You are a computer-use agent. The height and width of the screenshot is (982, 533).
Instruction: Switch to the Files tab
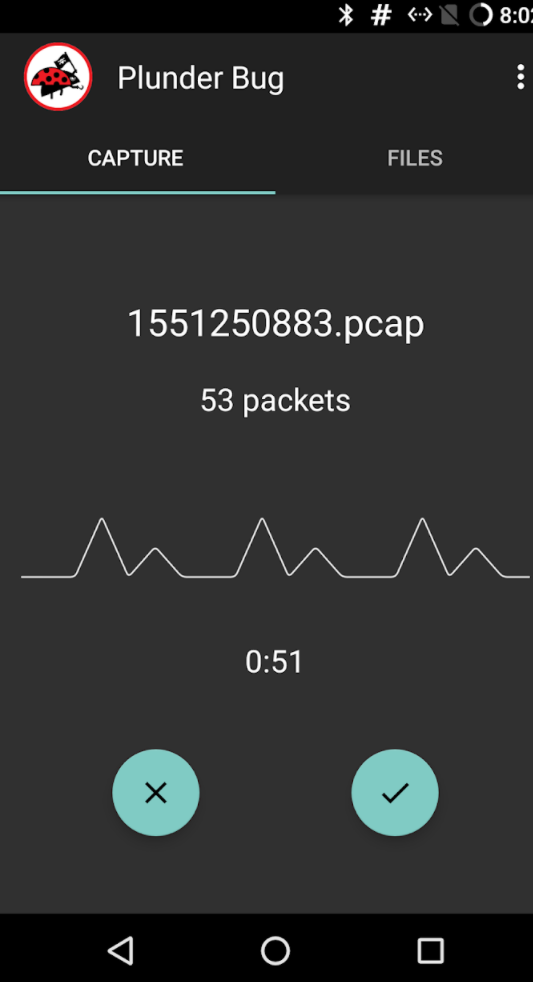[x=415, y=158]
